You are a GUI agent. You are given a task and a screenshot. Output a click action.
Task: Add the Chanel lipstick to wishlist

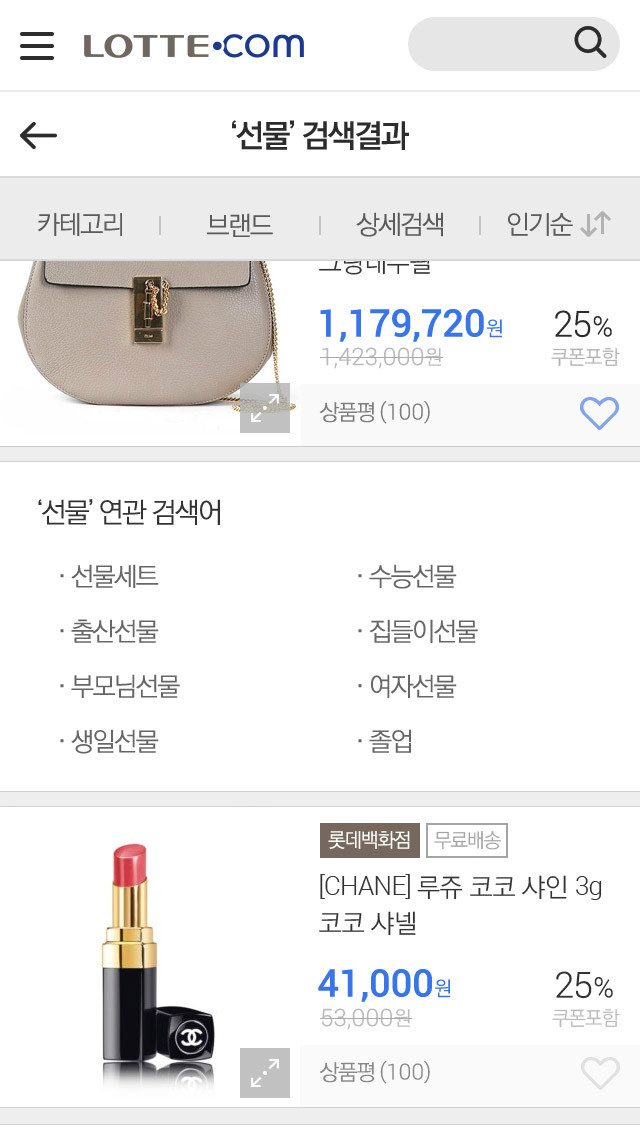(x=600, y=1073)
